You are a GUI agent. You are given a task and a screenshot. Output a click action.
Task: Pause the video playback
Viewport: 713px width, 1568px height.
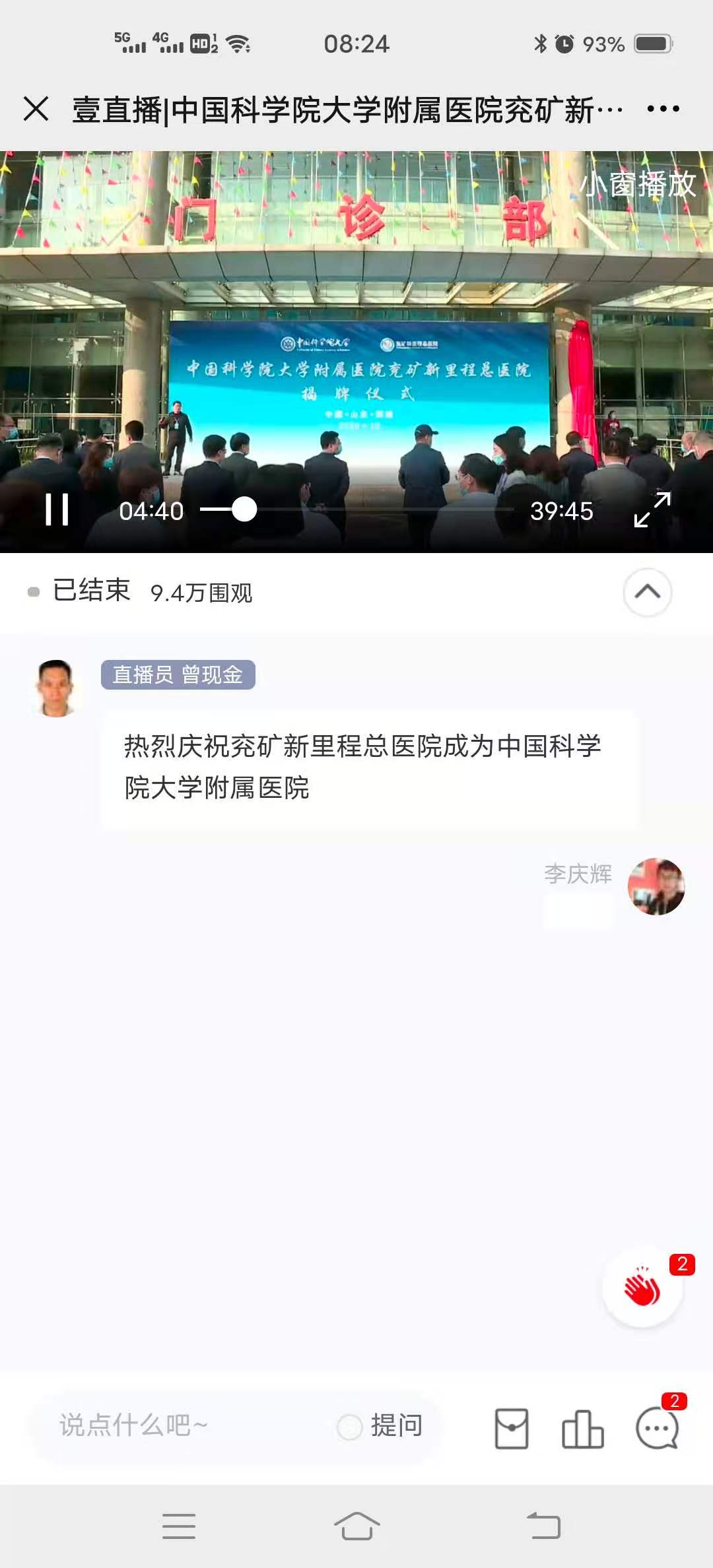pyautogui.click(x=57, y=510)
